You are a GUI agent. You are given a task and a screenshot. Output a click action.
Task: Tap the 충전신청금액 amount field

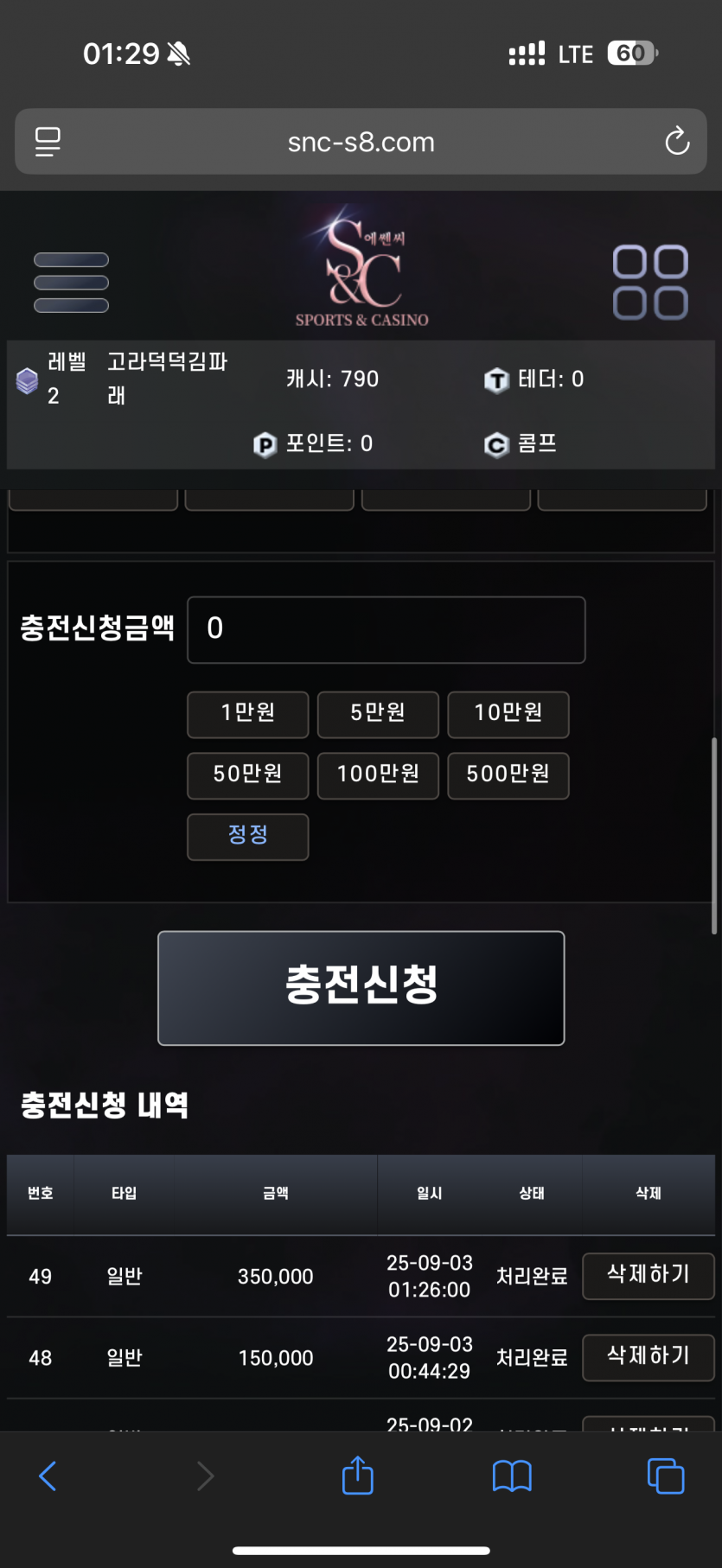tap(387, 630)
